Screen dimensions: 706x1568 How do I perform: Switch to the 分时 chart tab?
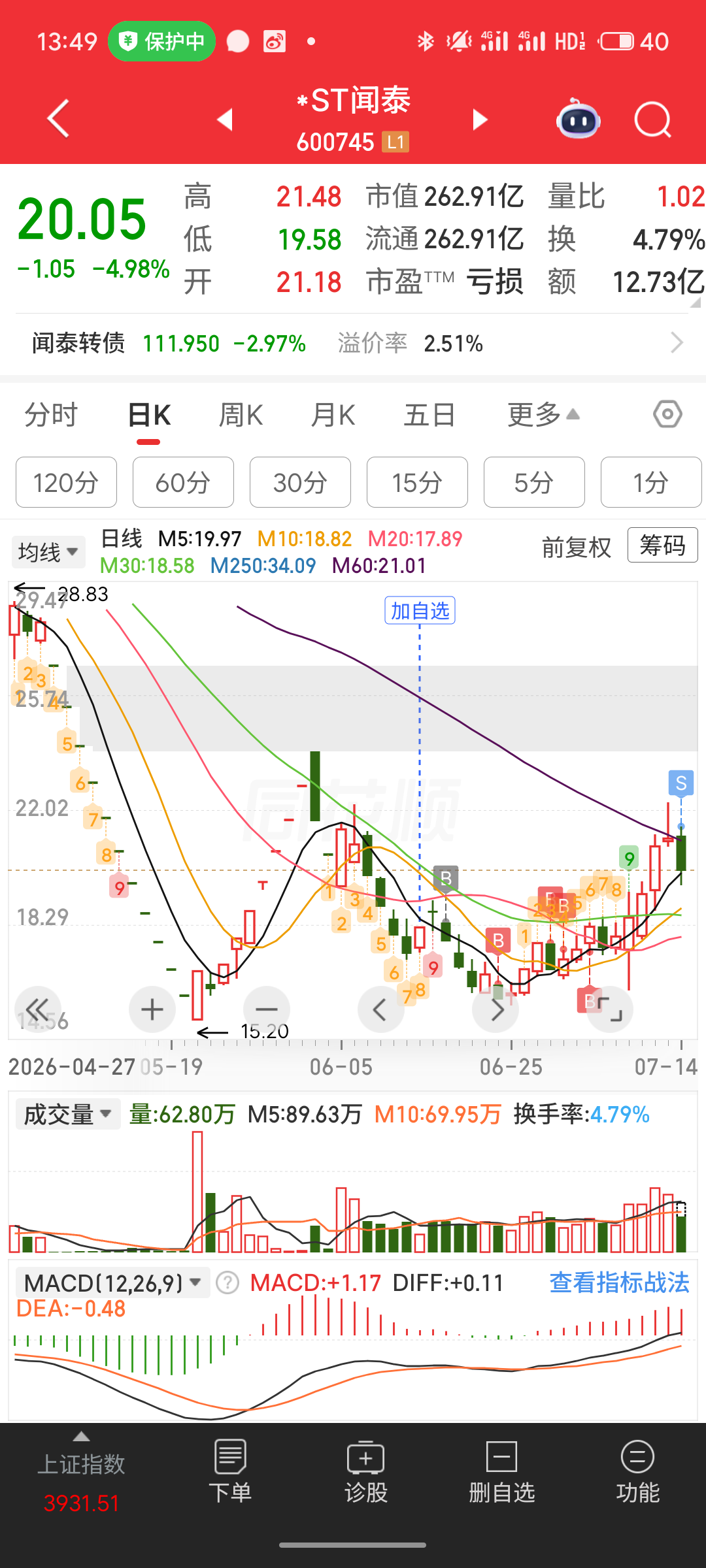coord(51,415)
